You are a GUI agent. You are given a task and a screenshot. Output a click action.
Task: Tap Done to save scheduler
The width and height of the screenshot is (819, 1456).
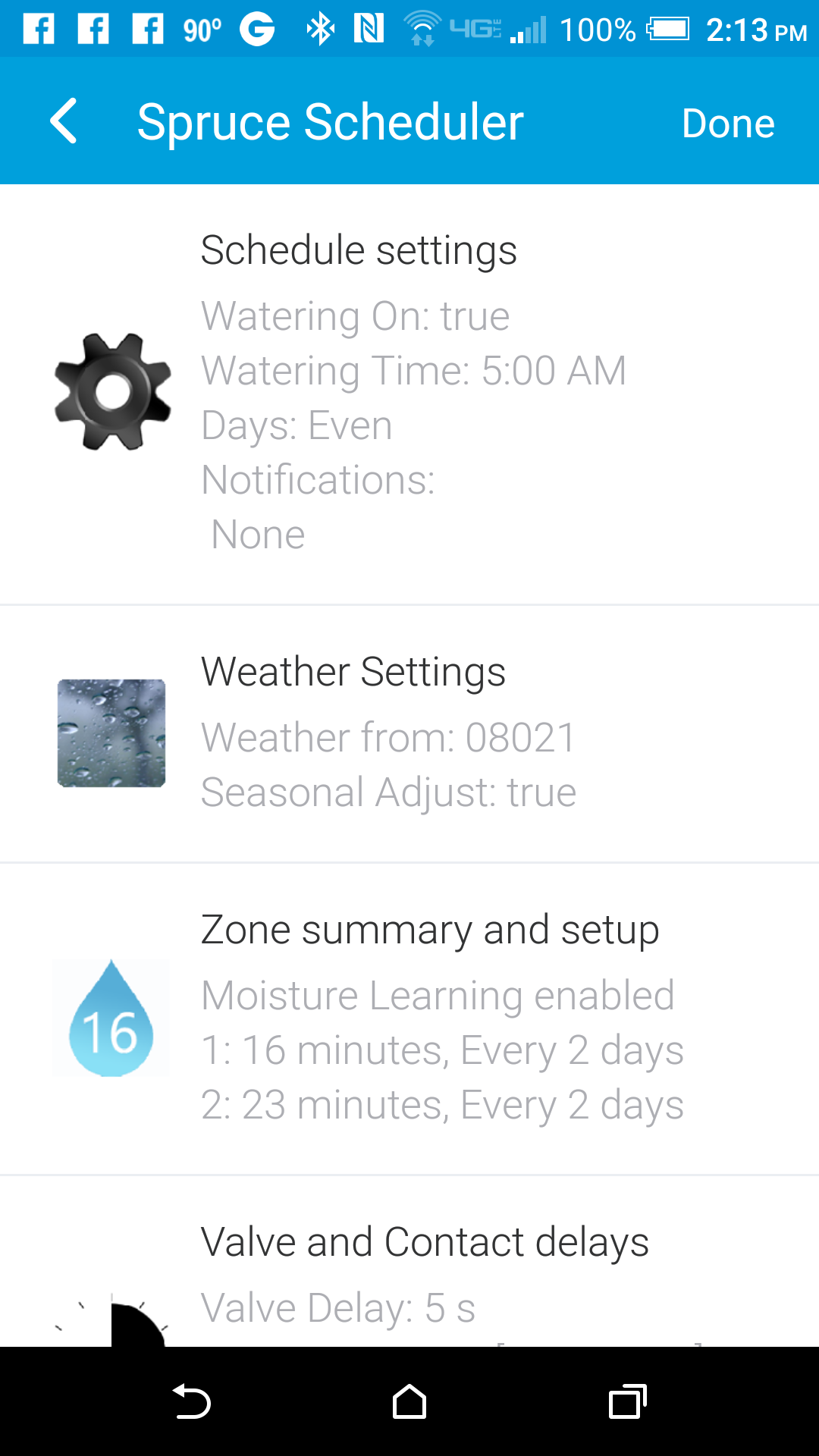pos(728,123)
